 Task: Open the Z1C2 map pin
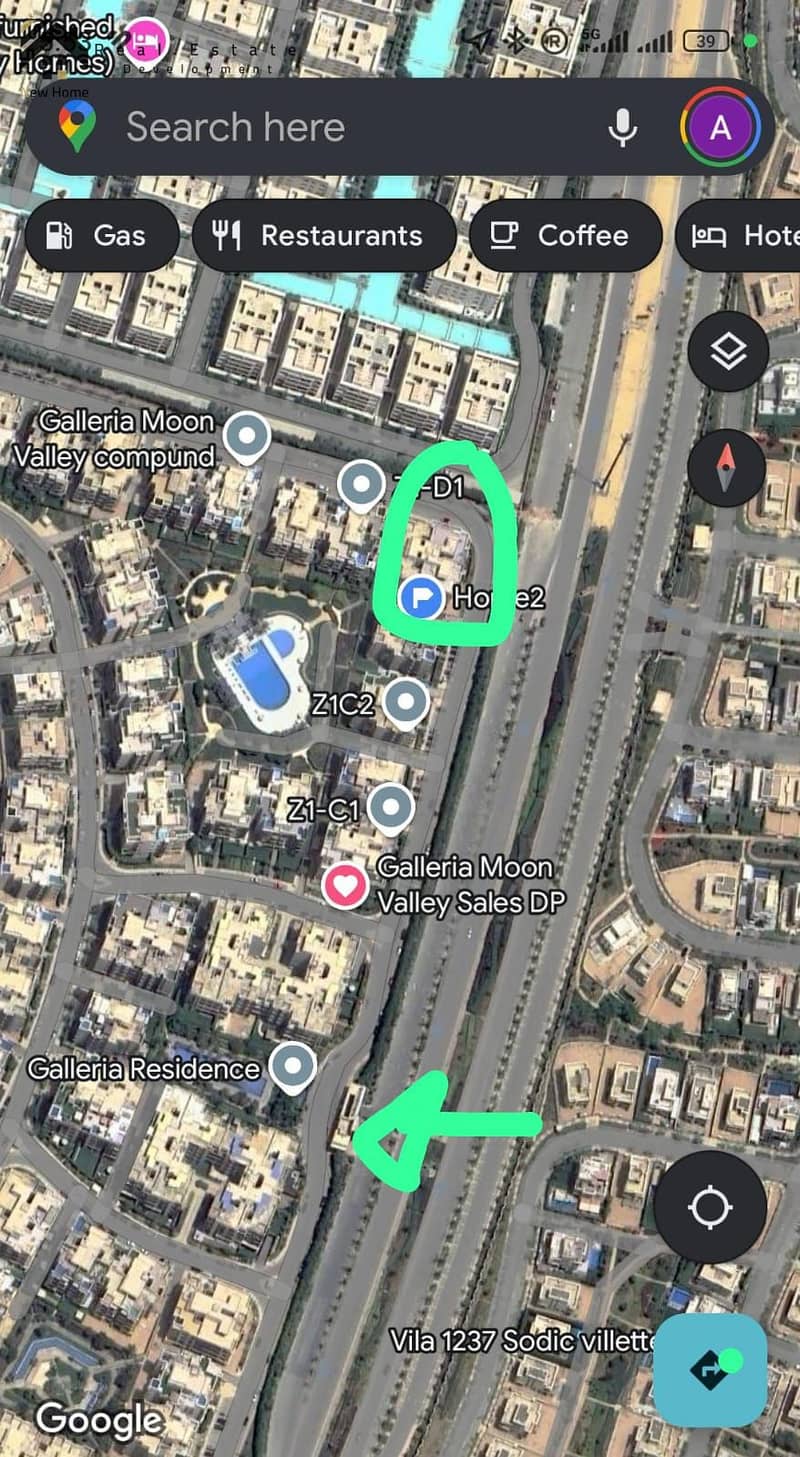pyautogui.click(x=405, y=702)
